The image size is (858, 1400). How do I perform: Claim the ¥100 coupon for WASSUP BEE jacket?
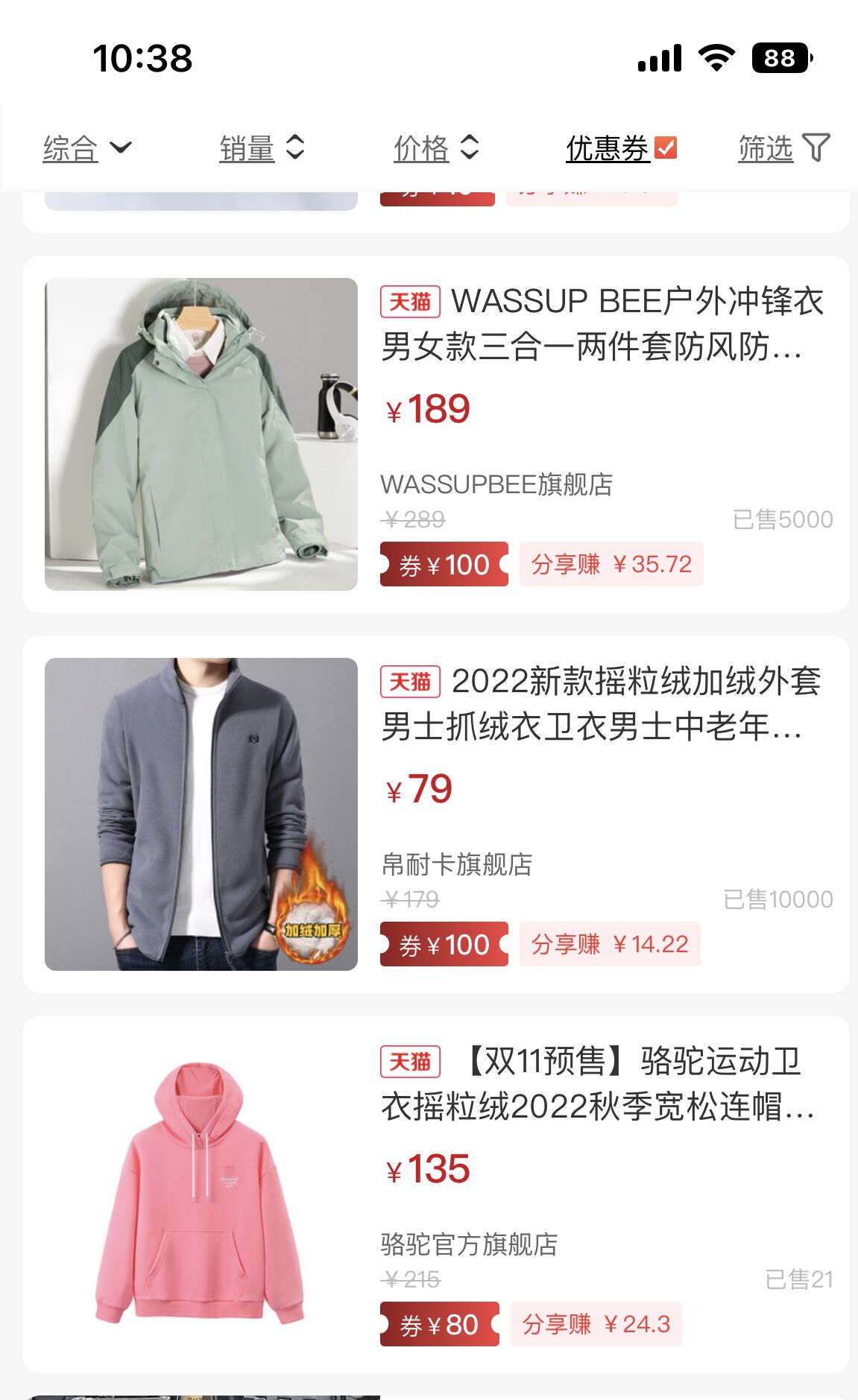point(444,564)
